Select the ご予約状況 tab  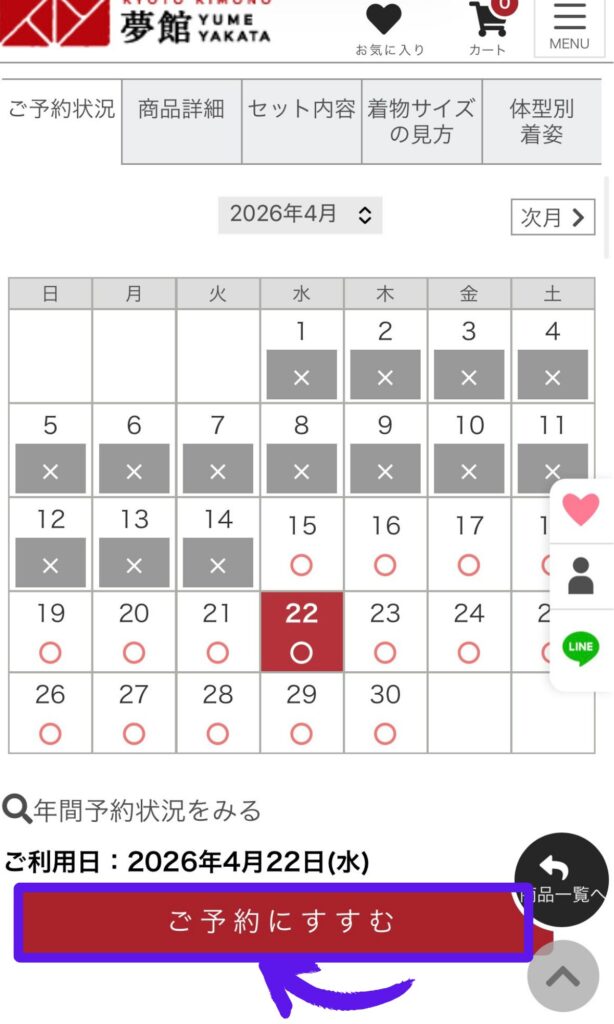[x=61, y=111]
